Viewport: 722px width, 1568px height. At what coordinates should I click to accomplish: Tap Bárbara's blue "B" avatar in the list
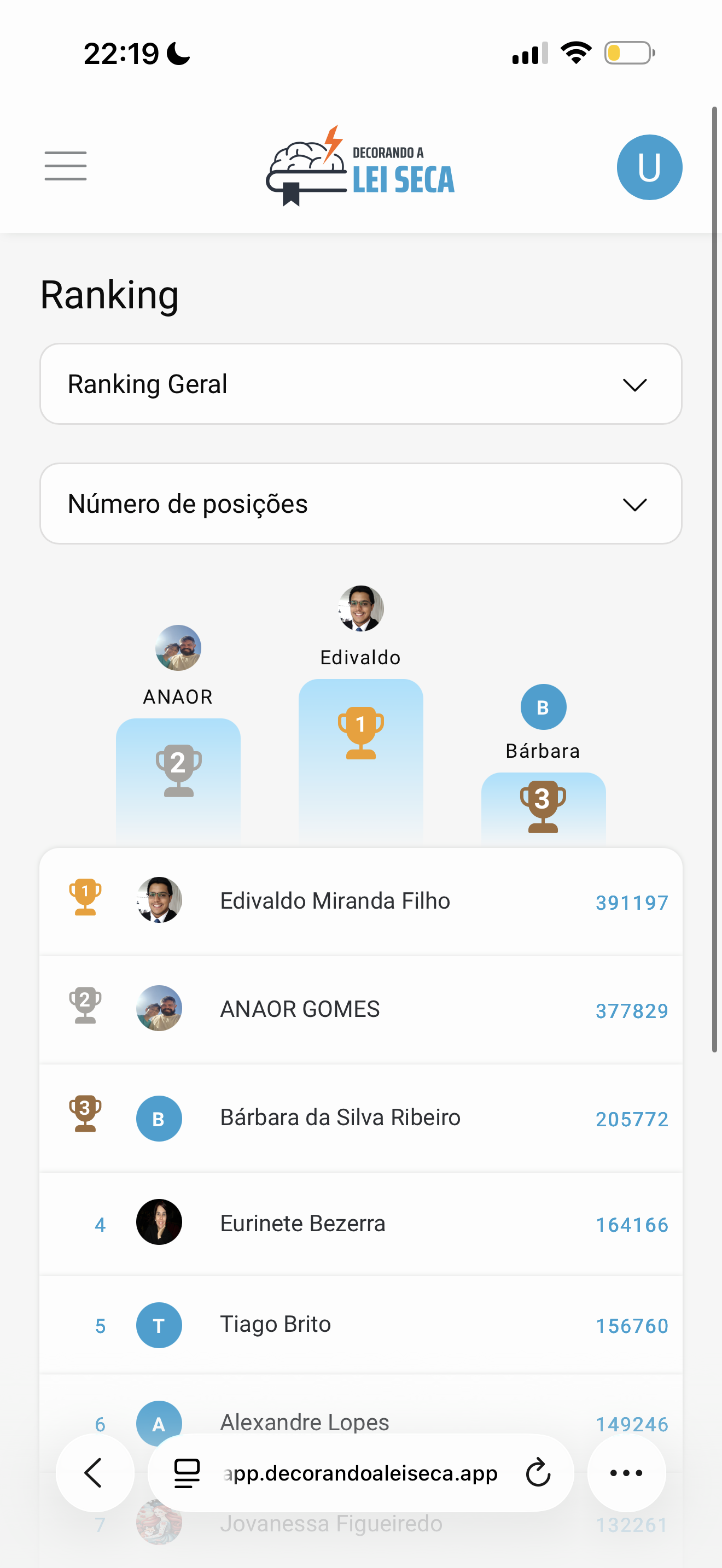coord(159,1118)
